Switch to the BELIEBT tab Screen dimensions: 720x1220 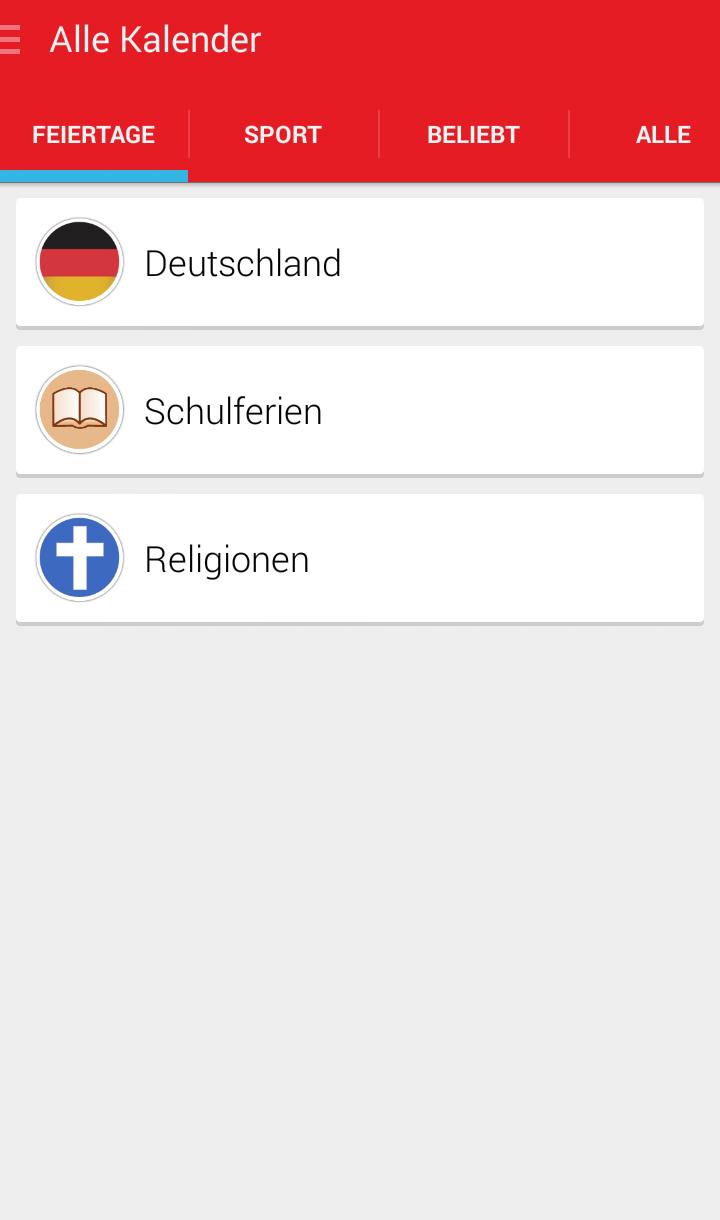point(473,134)
